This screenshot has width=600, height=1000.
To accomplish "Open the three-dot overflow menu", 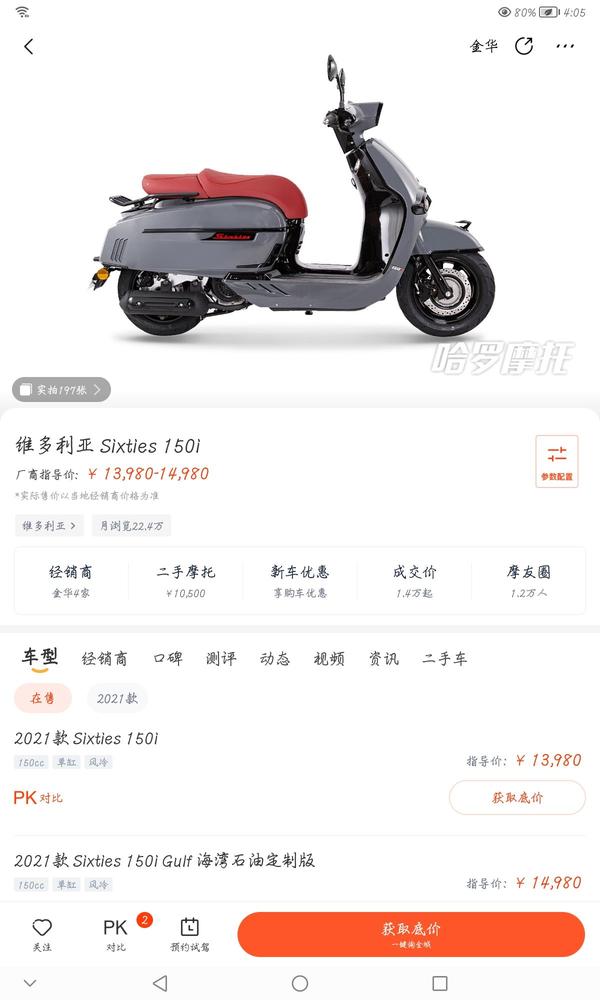I will pos(565,46).
